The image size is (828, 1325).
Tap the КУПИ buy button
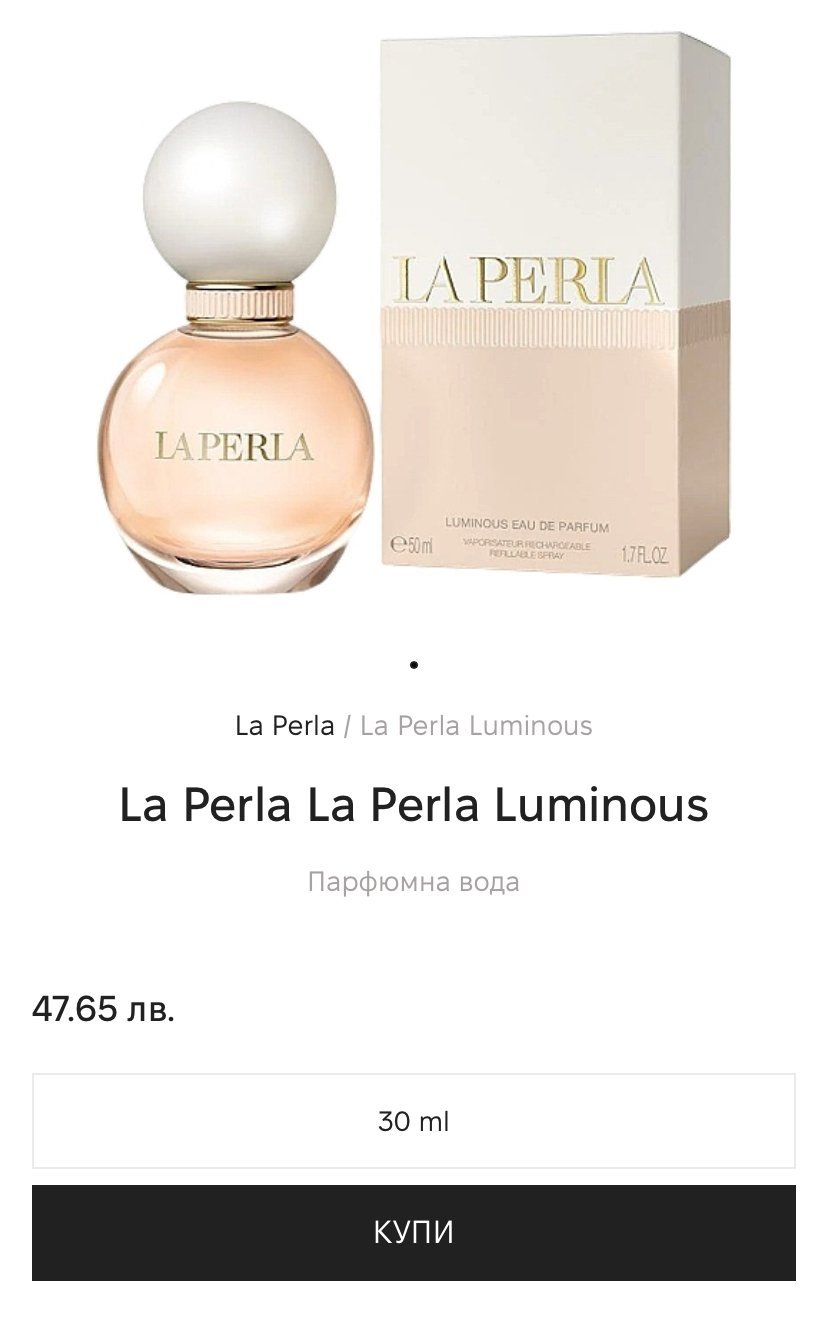tap(414, 1232)
